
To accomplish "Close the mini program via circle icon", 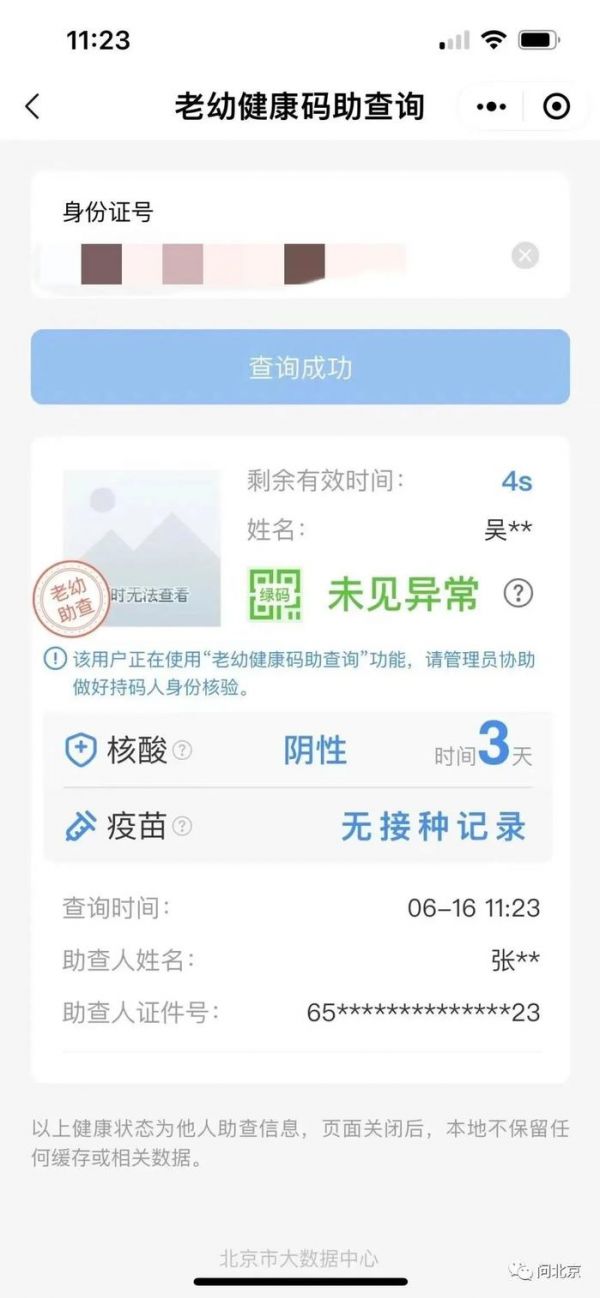I will coord(556,107).
